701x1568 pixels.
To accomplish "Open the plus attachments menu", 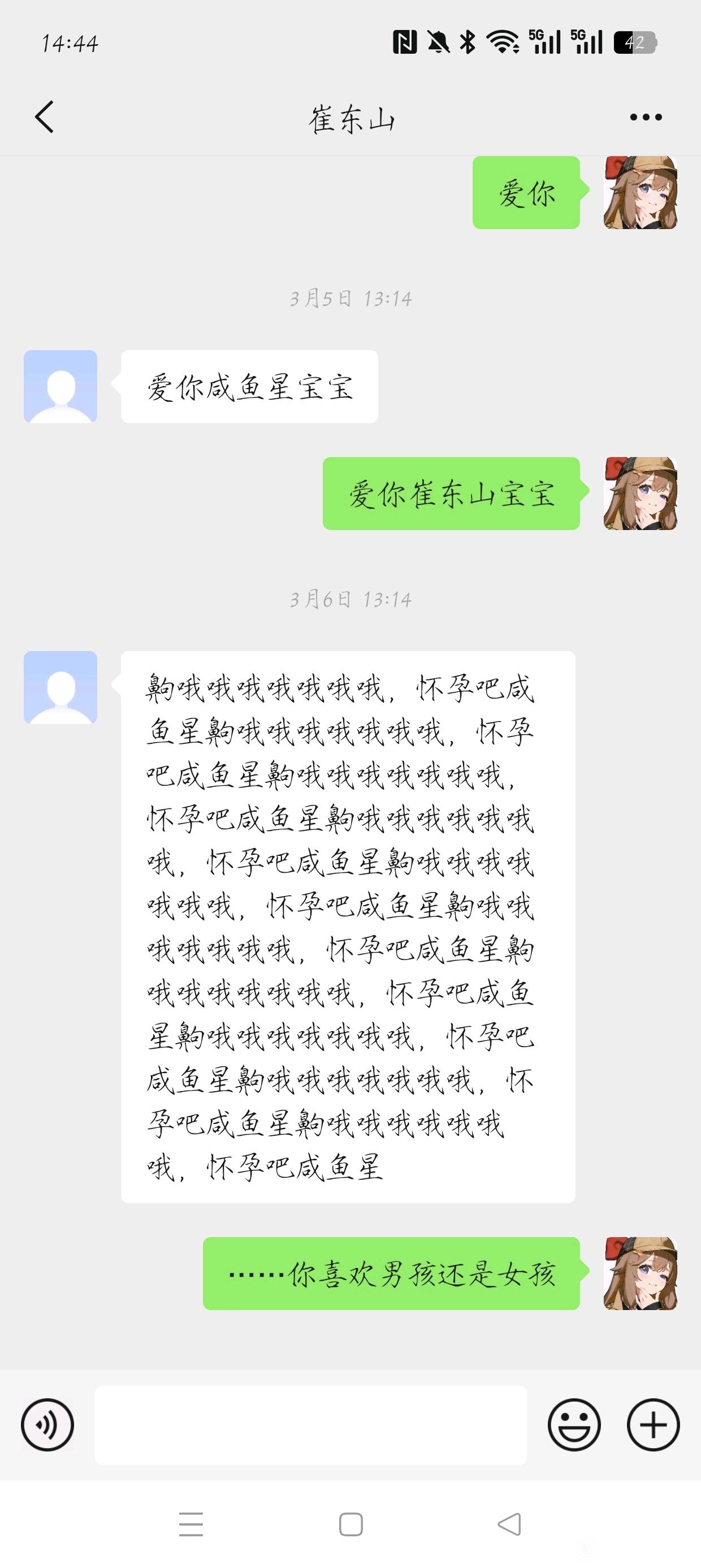I will [x=653, y=1425].
